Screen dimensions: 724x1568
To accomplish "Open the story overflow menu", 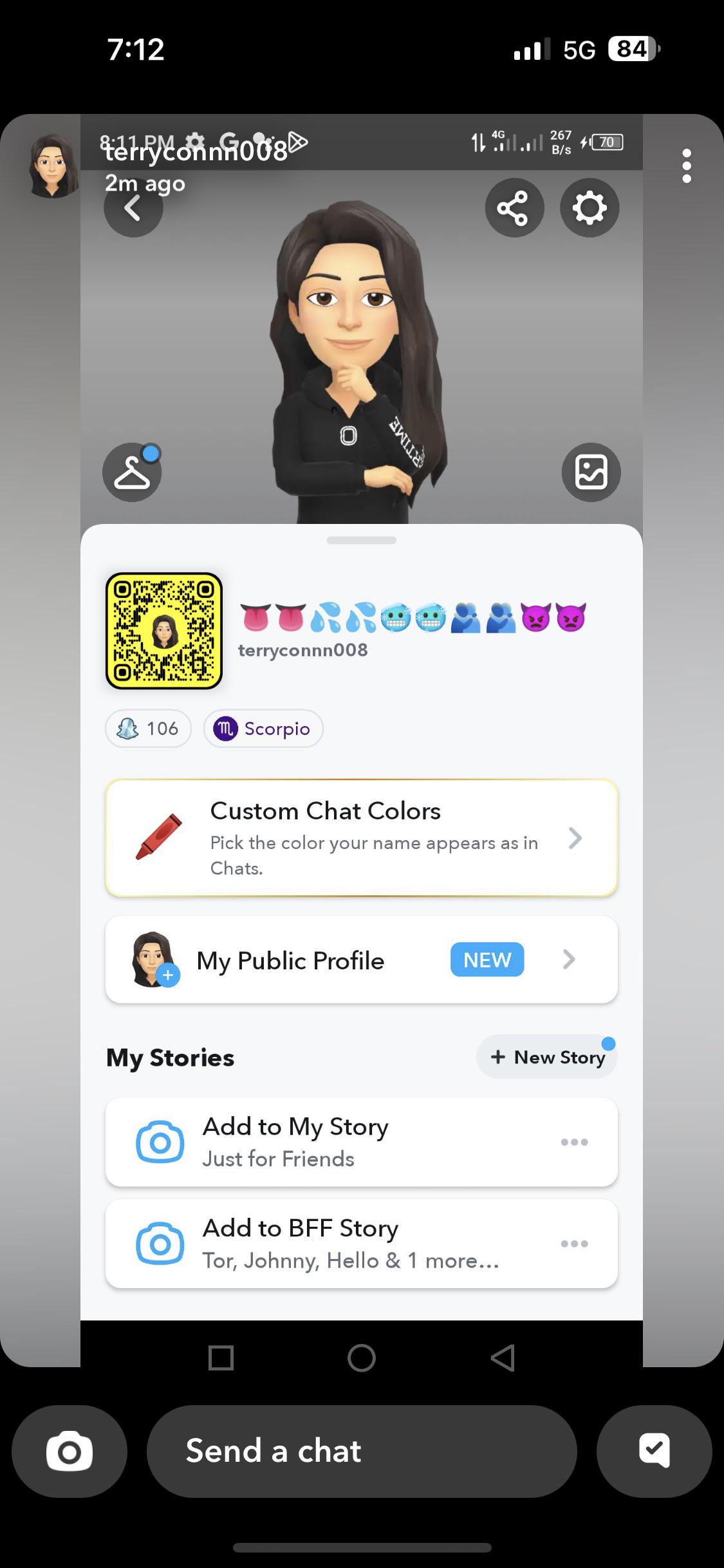I will (x=687, y=166).
